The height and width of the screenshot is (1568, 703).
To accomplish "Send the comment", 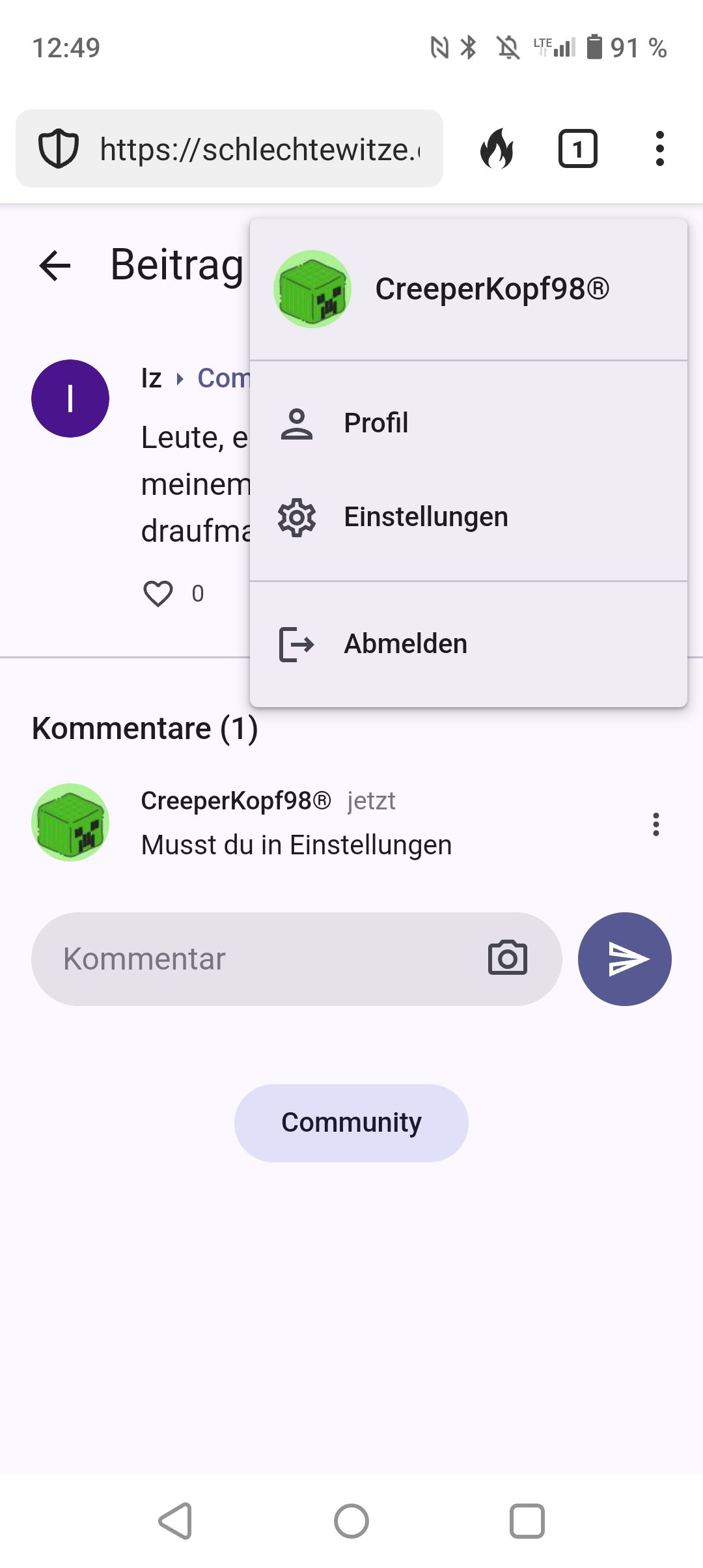I will 624,959.
